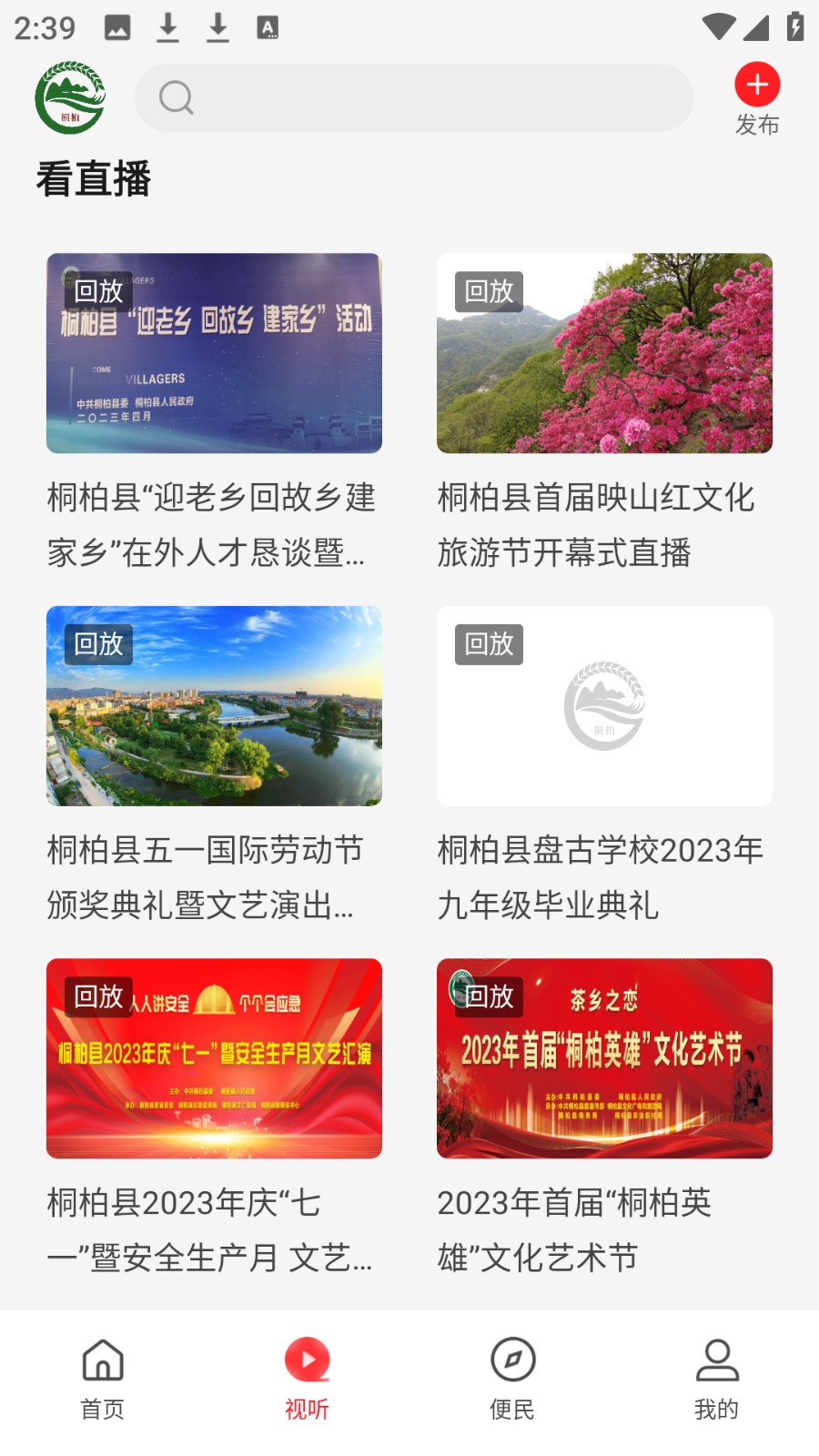The width and height of the screenshot is (819, 1456).
Task: Select the 视听 tab
Action: (307, 1379)
